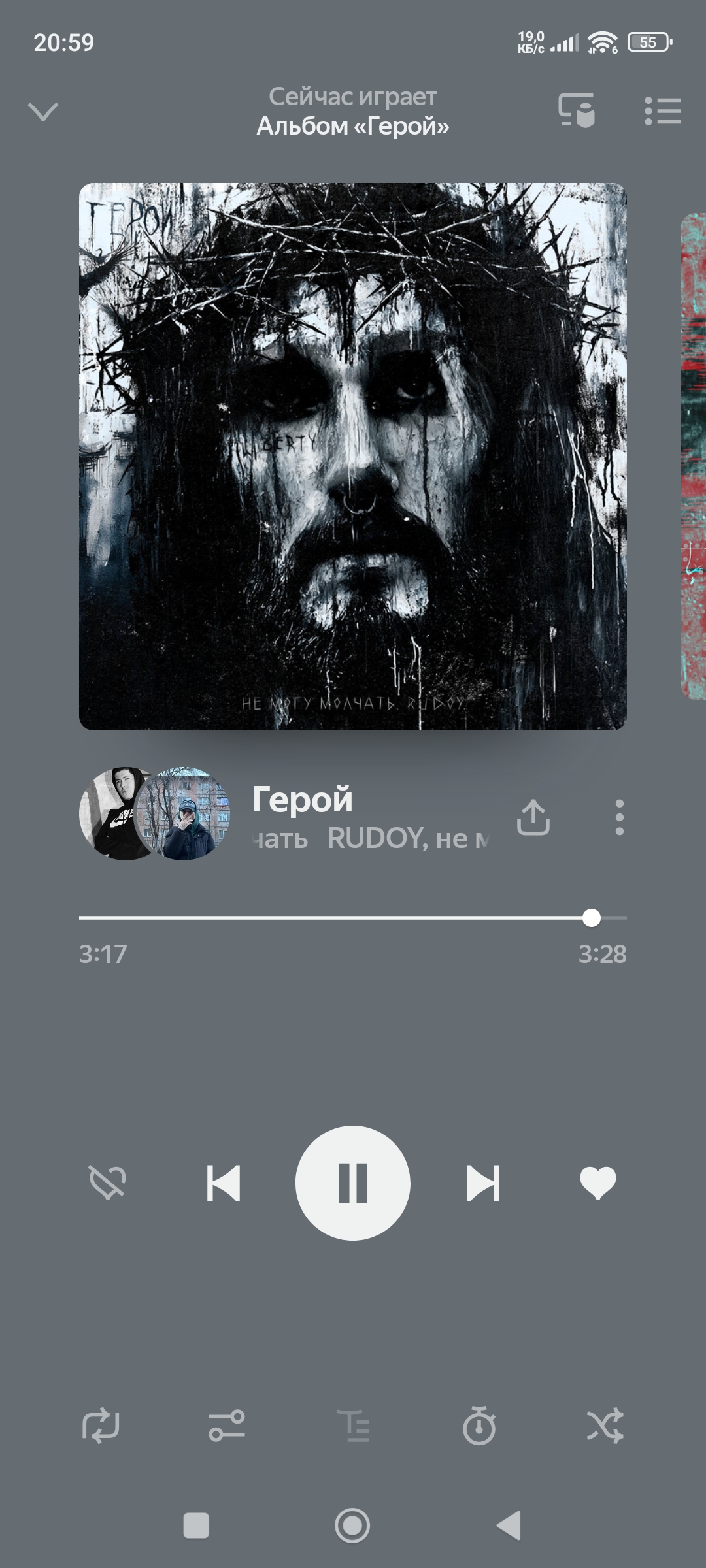The image size is (706, 1568).
Task: Open the playback queue list
Action: pyautogui.click(x=662, y=111)
